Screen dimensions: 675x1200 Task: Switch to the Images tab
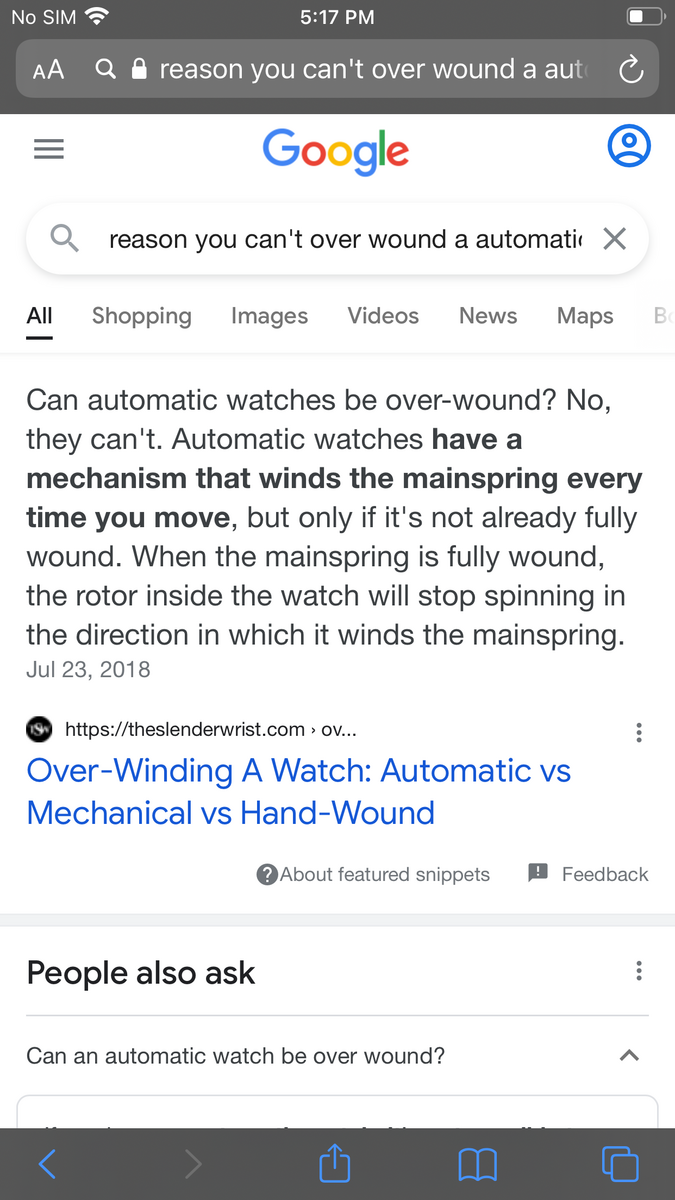[x=269, y=316]
